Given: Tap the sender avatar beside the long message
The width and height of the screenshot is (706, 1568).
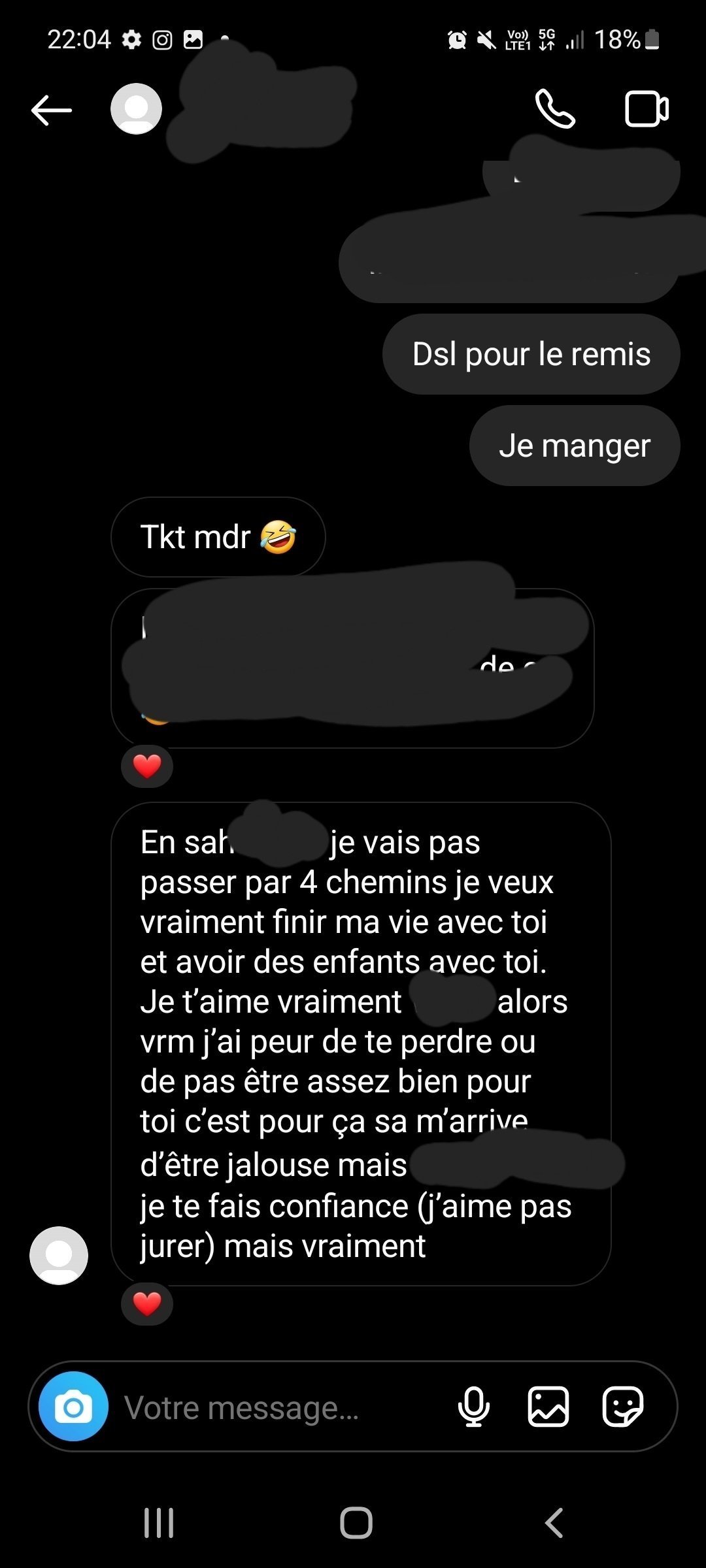Looking at the screenshot, I should [59, 1255].
